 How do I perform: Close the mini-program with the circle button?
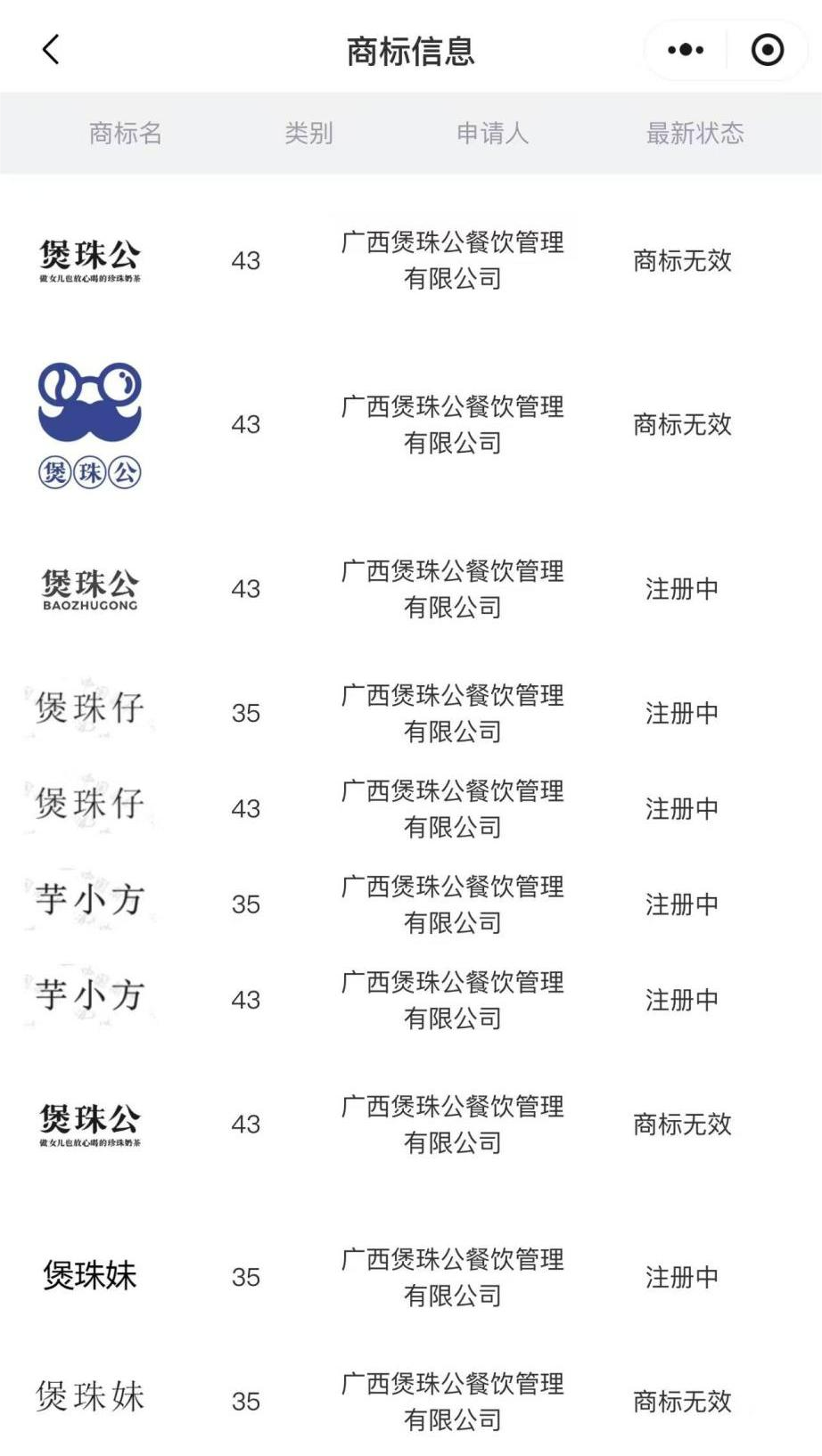(x=768, y=50)
